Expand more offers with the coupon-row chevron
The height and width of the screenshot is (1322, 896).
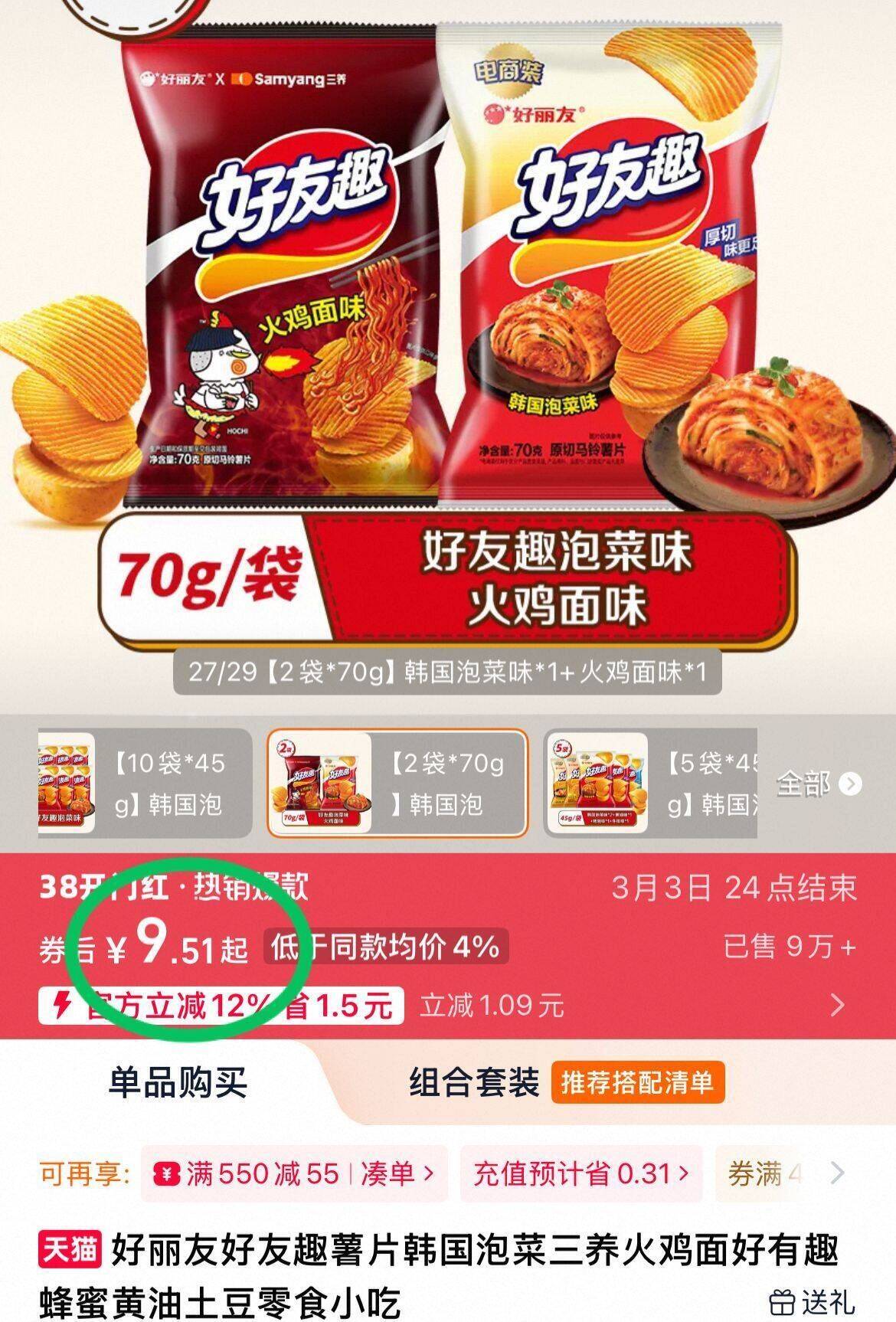coord(838,1173)
